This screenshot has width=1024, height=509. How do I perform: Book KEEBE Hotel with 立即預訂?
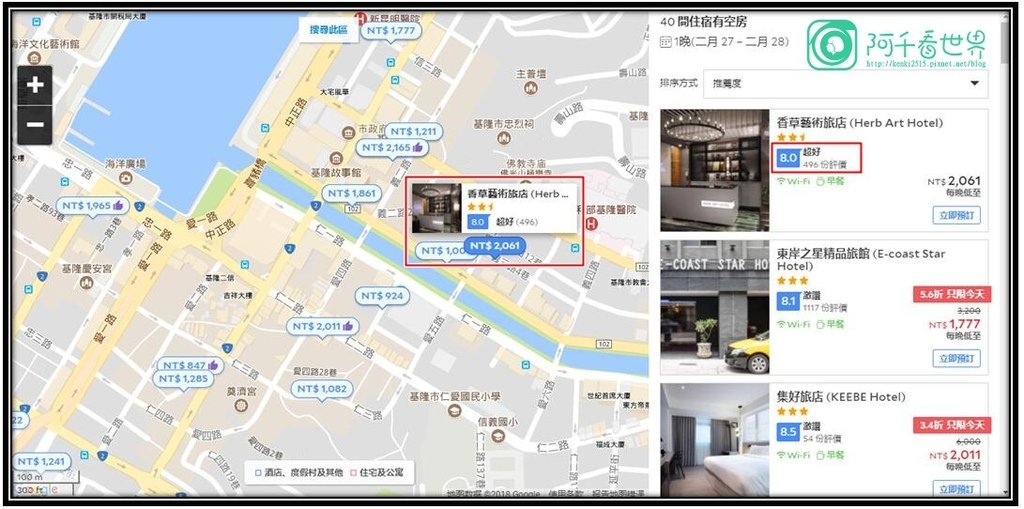click(x=957, y=488)
